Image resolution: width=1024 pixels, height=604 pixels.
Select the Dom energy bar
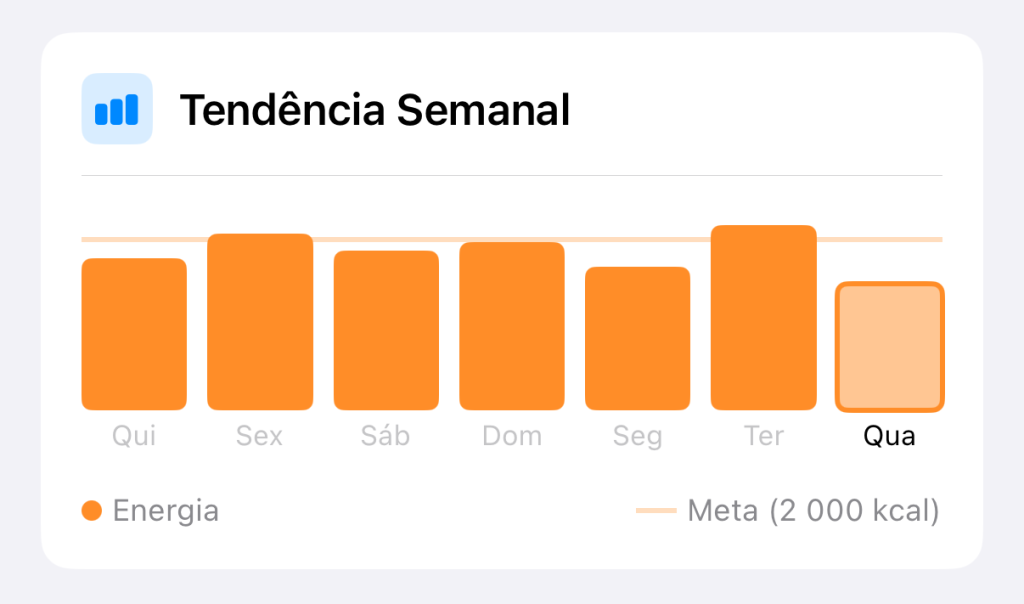(x=512, y=326)
